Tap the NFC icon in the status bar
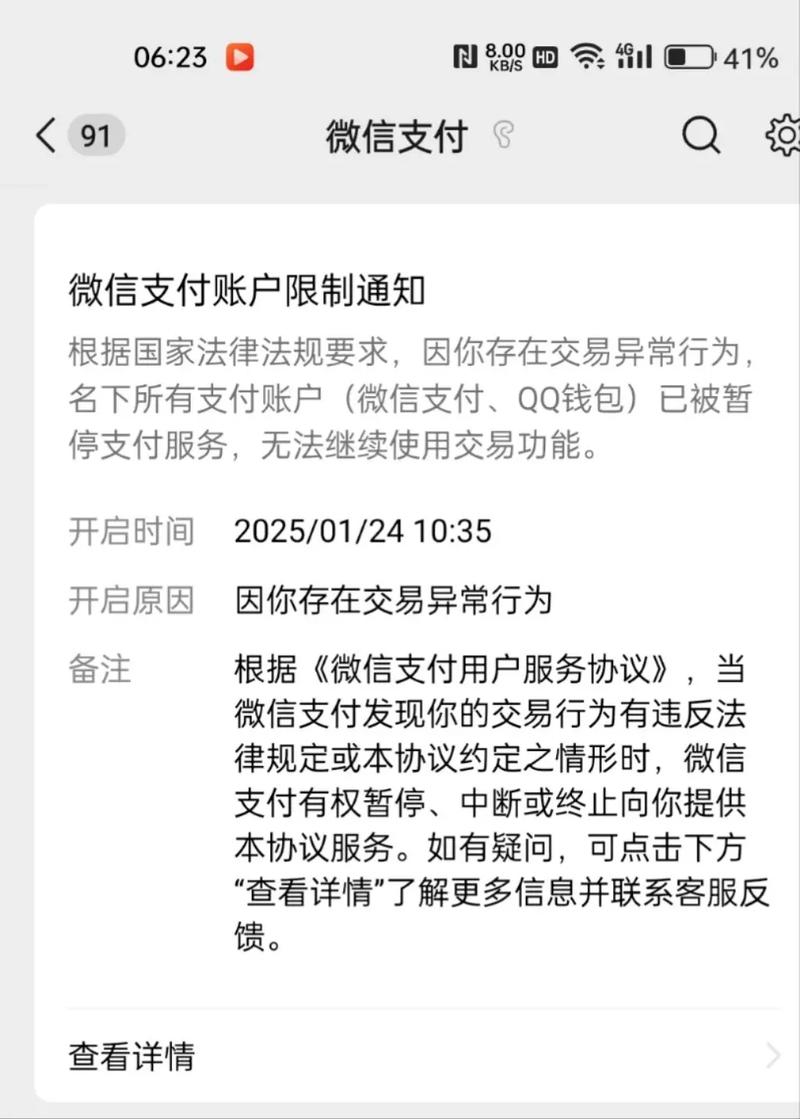This screenshot has width=800, height=1119. click(466, 57)
